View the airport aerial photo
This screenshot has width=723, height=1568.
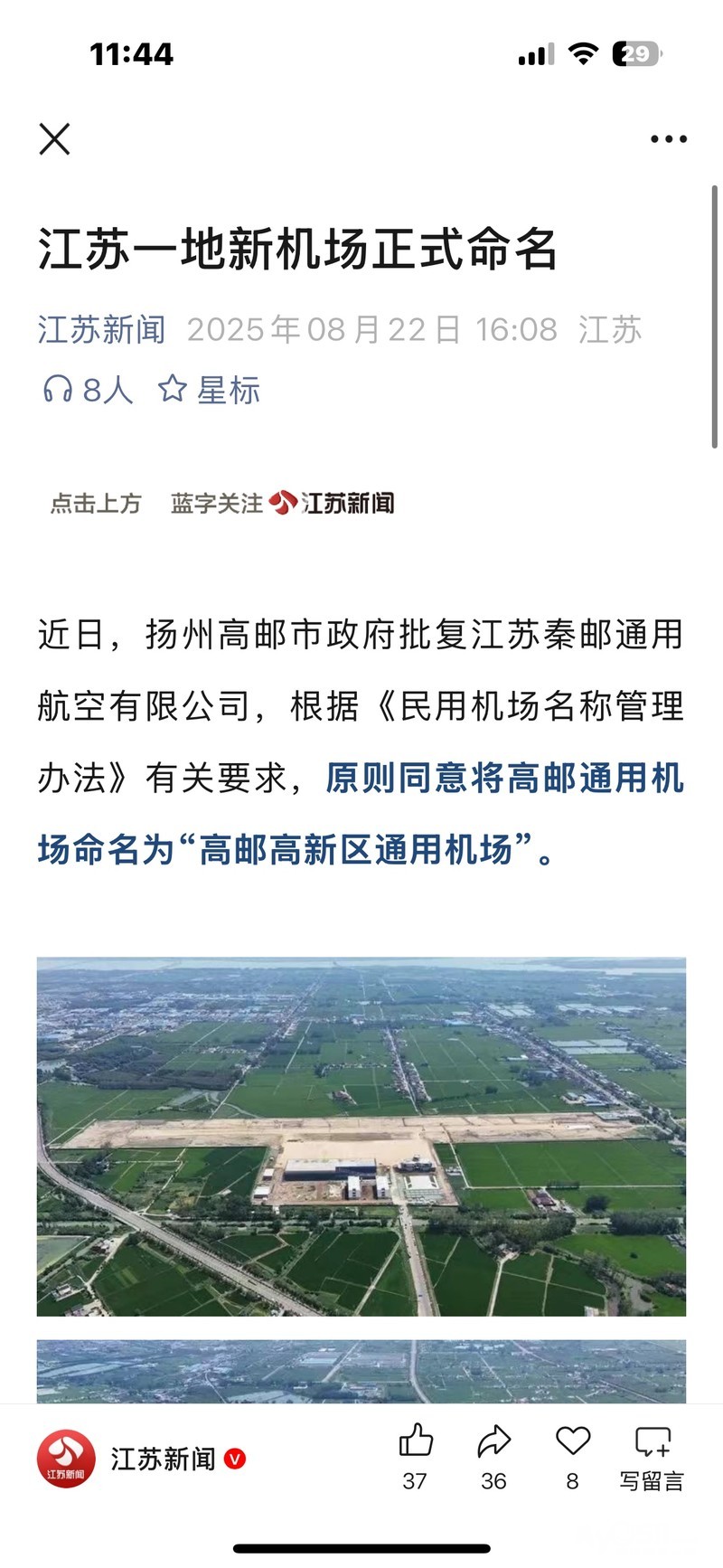click(x=361, y=1136)
